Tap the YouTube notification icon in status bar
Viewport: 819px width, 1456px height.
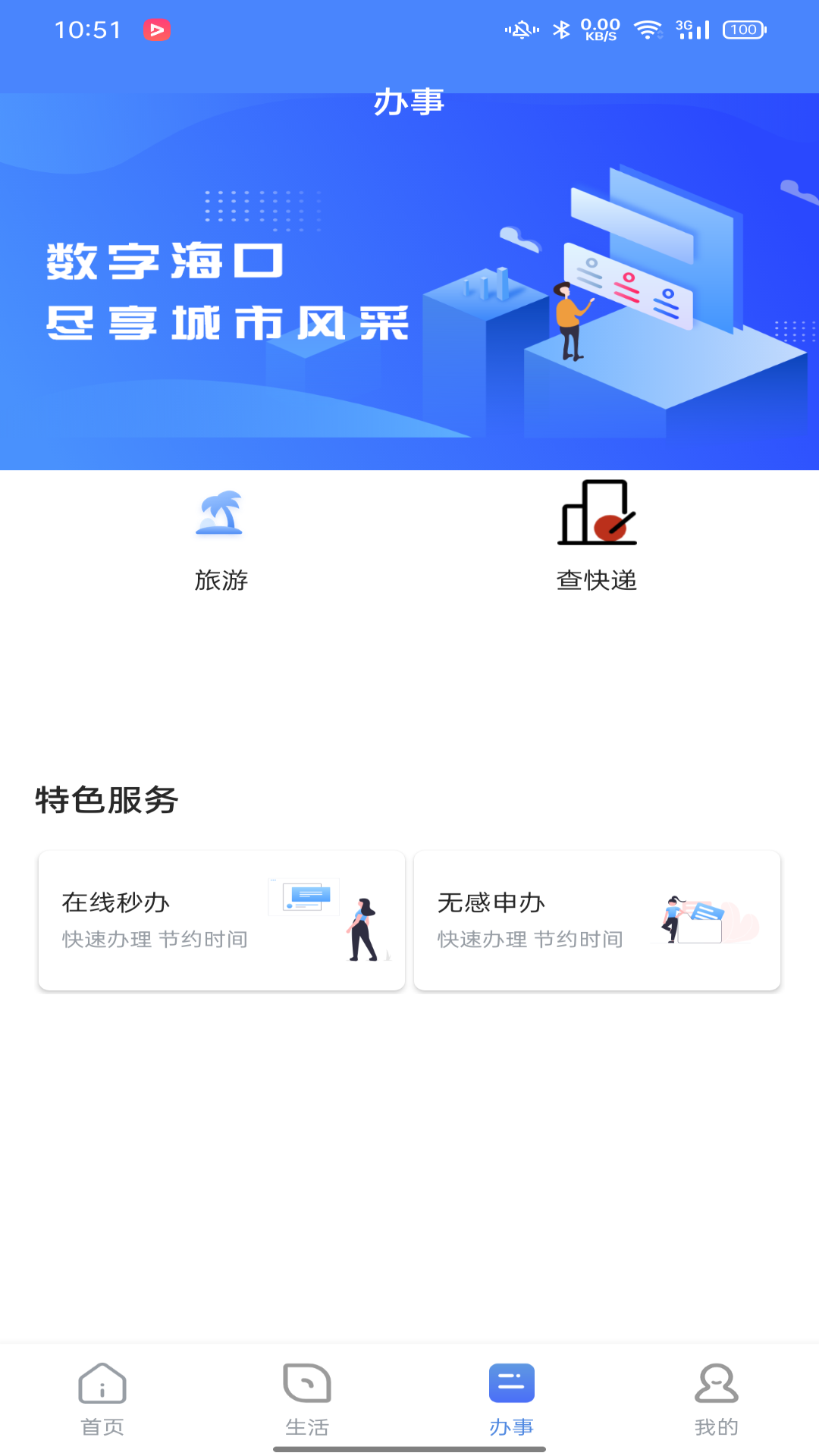click(158, 30)
